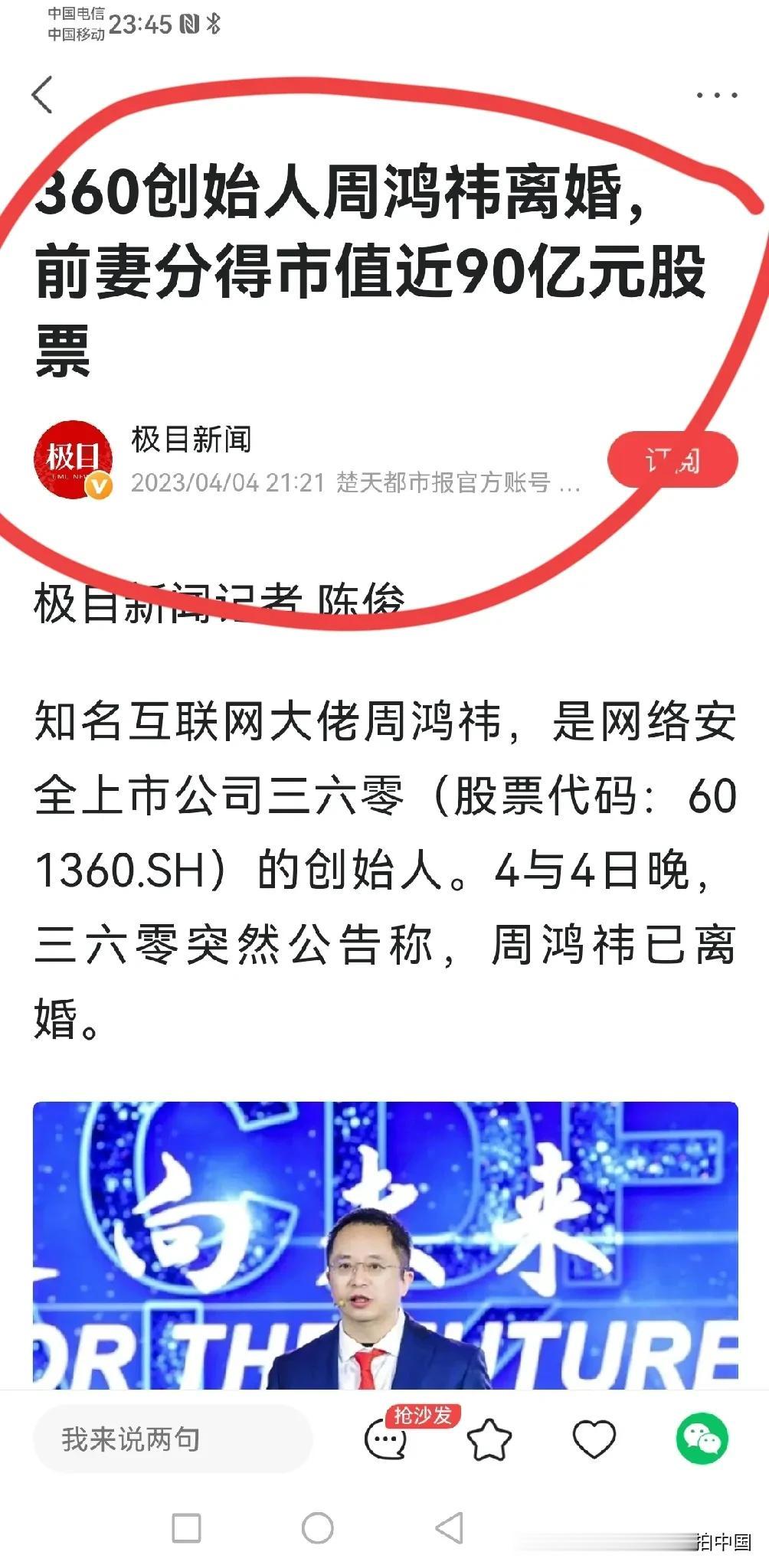Open the article photo of the speaker
769x1568 pixels.
pyautogui.click(x=384, y=1244)
